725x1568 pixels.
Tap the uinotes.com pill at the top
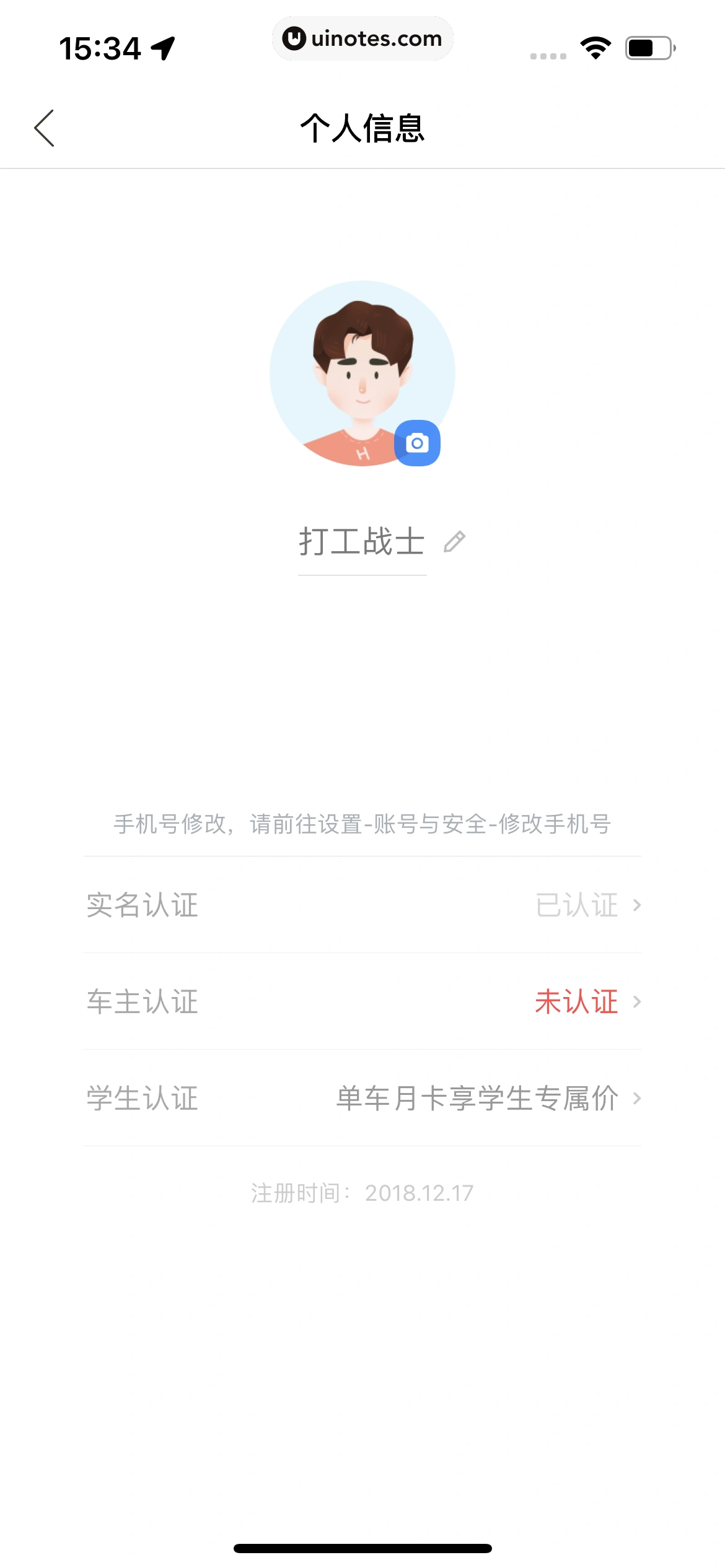point(362,39)
